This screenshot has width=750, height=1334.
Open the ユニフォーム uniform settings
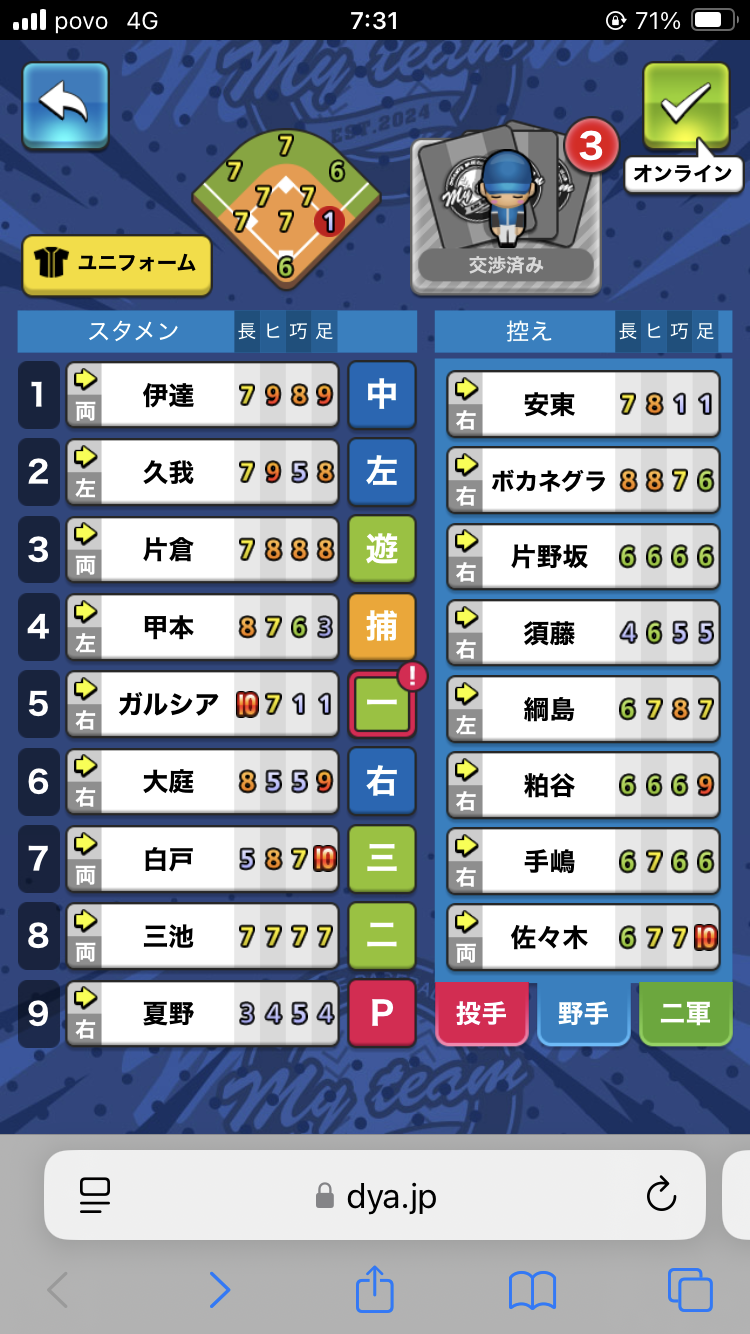pos(117,264)
